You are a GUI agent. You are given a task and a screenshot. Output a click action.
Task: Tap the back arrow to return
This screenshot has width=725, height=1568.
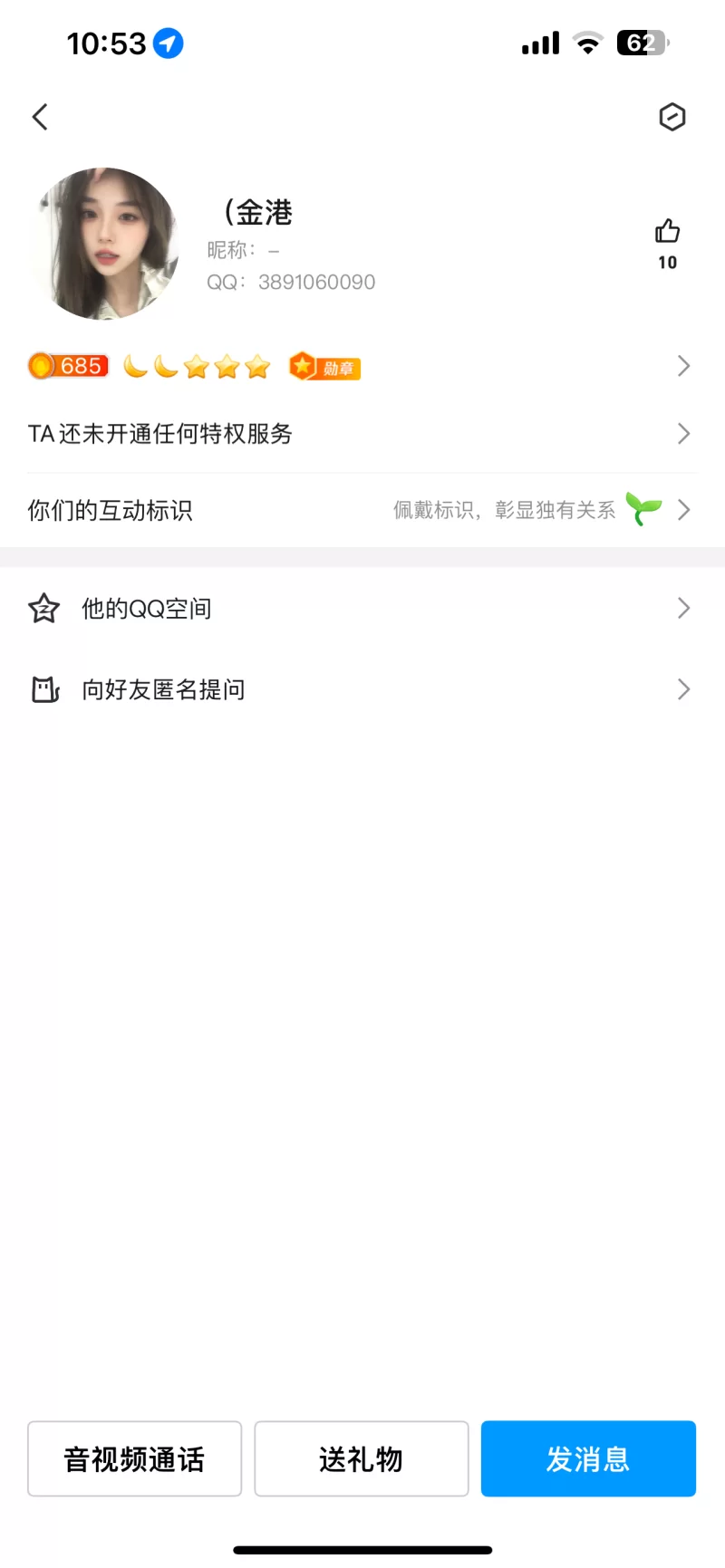point(40,117)
